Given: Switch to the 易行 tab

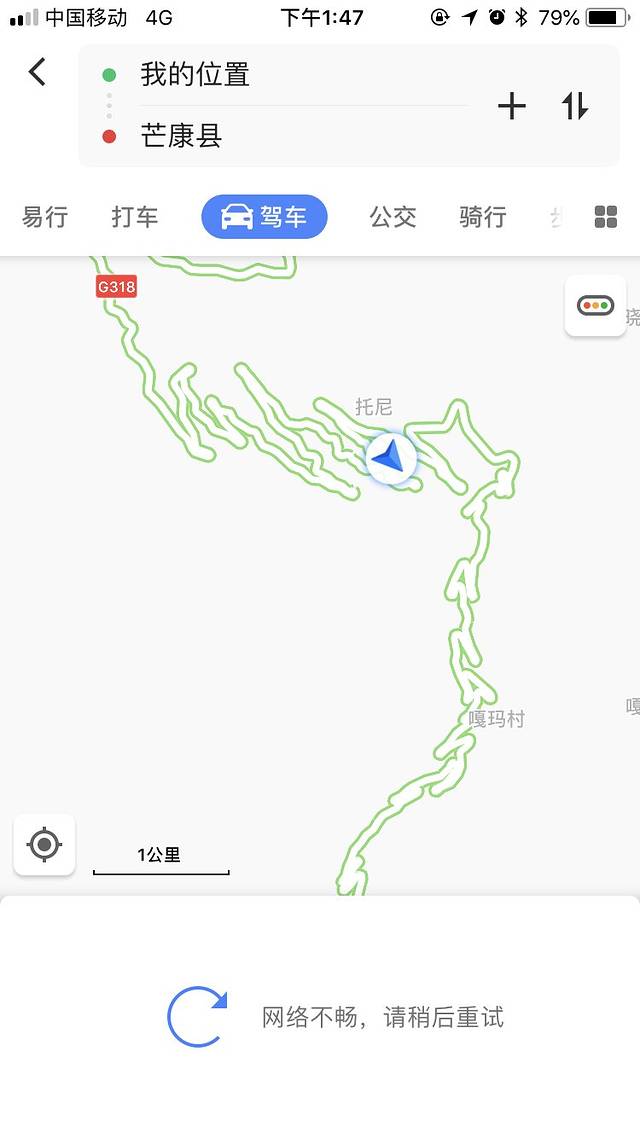Looking at the screenshot, I should (45, 217).
